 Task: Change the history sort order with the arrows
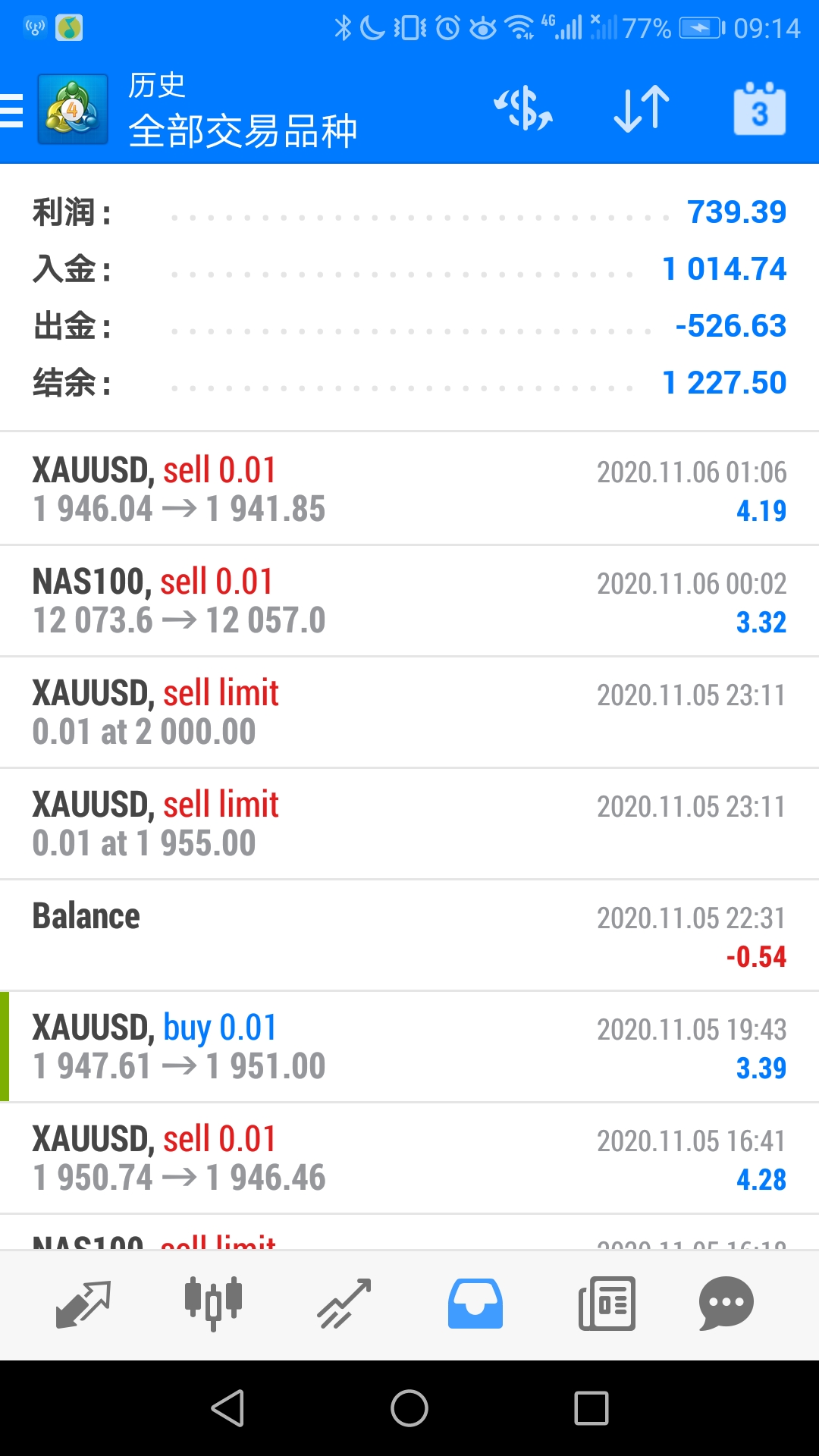click(642, 108)
